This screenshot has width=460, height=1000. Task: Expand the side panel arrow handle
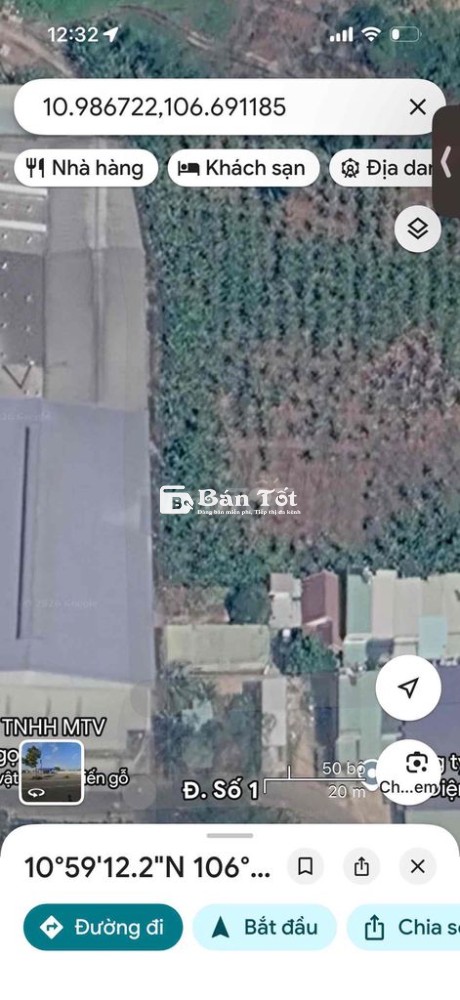pos(447,161)
